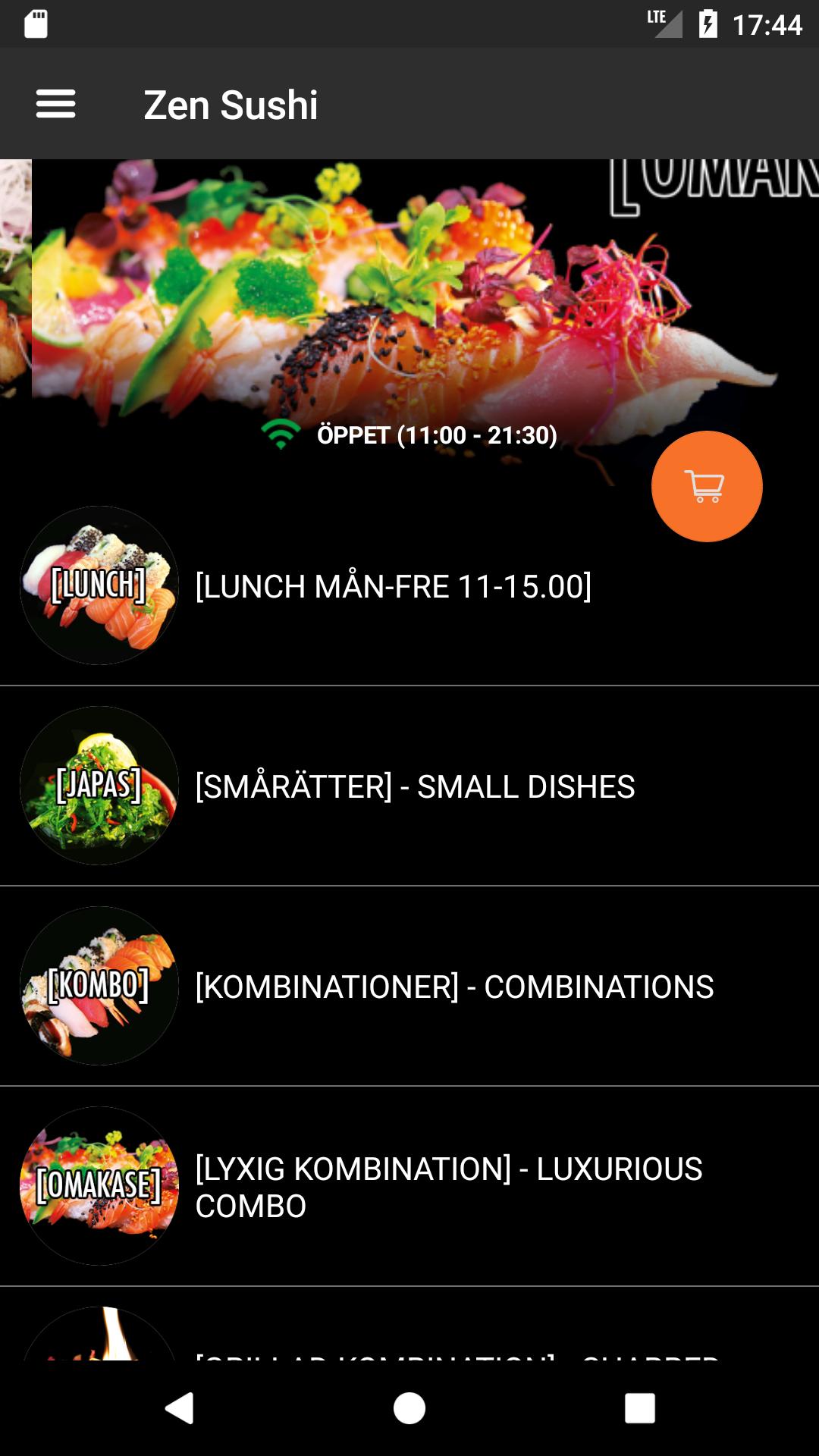Tap the Zen Sushi title
The height and width of the screenshot is (1456, 819).
pyautogui.click(x=231, y=106)
